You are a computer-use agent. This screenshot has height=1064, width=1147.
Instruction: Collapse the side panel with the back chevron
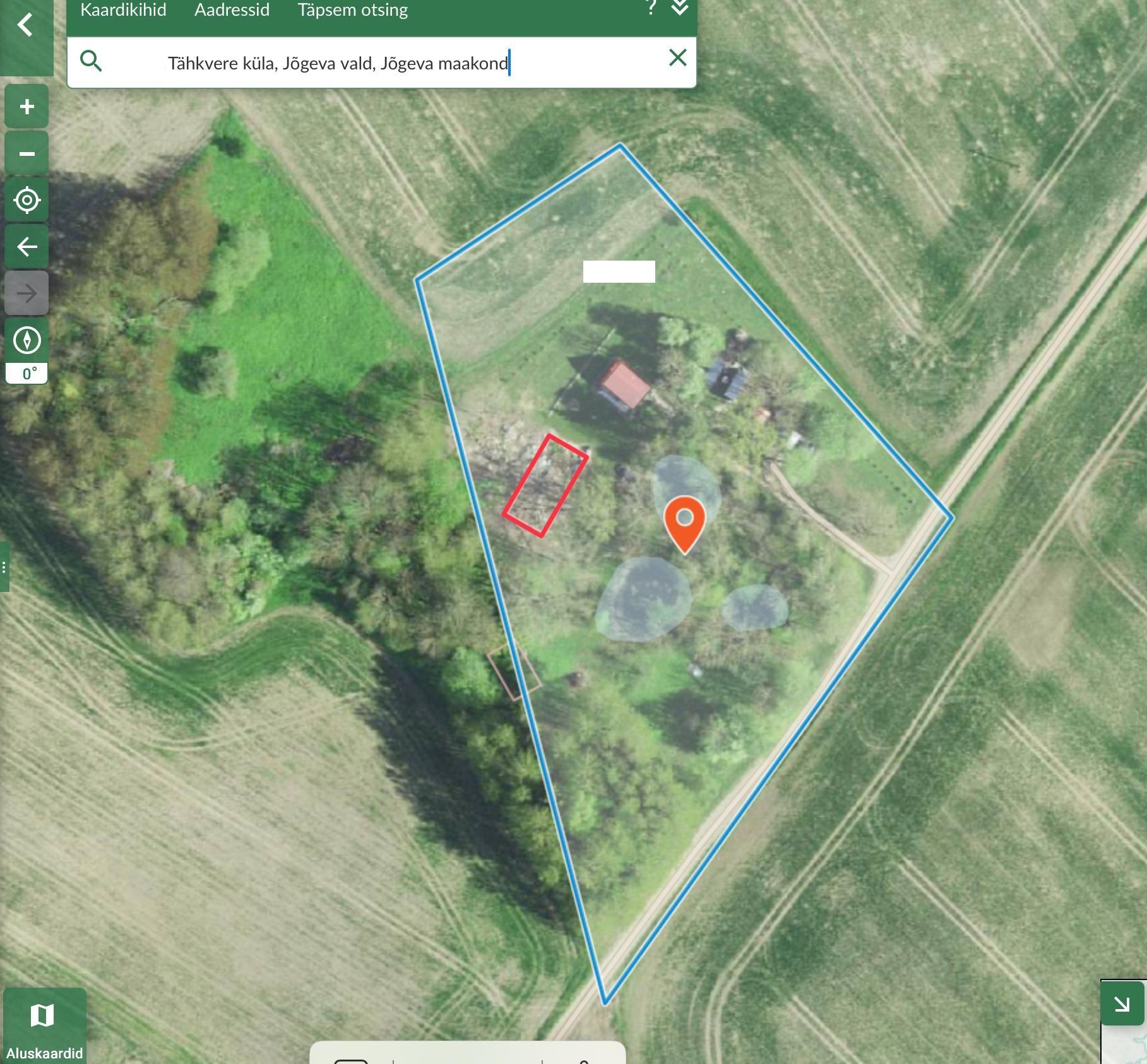(25, 26)
